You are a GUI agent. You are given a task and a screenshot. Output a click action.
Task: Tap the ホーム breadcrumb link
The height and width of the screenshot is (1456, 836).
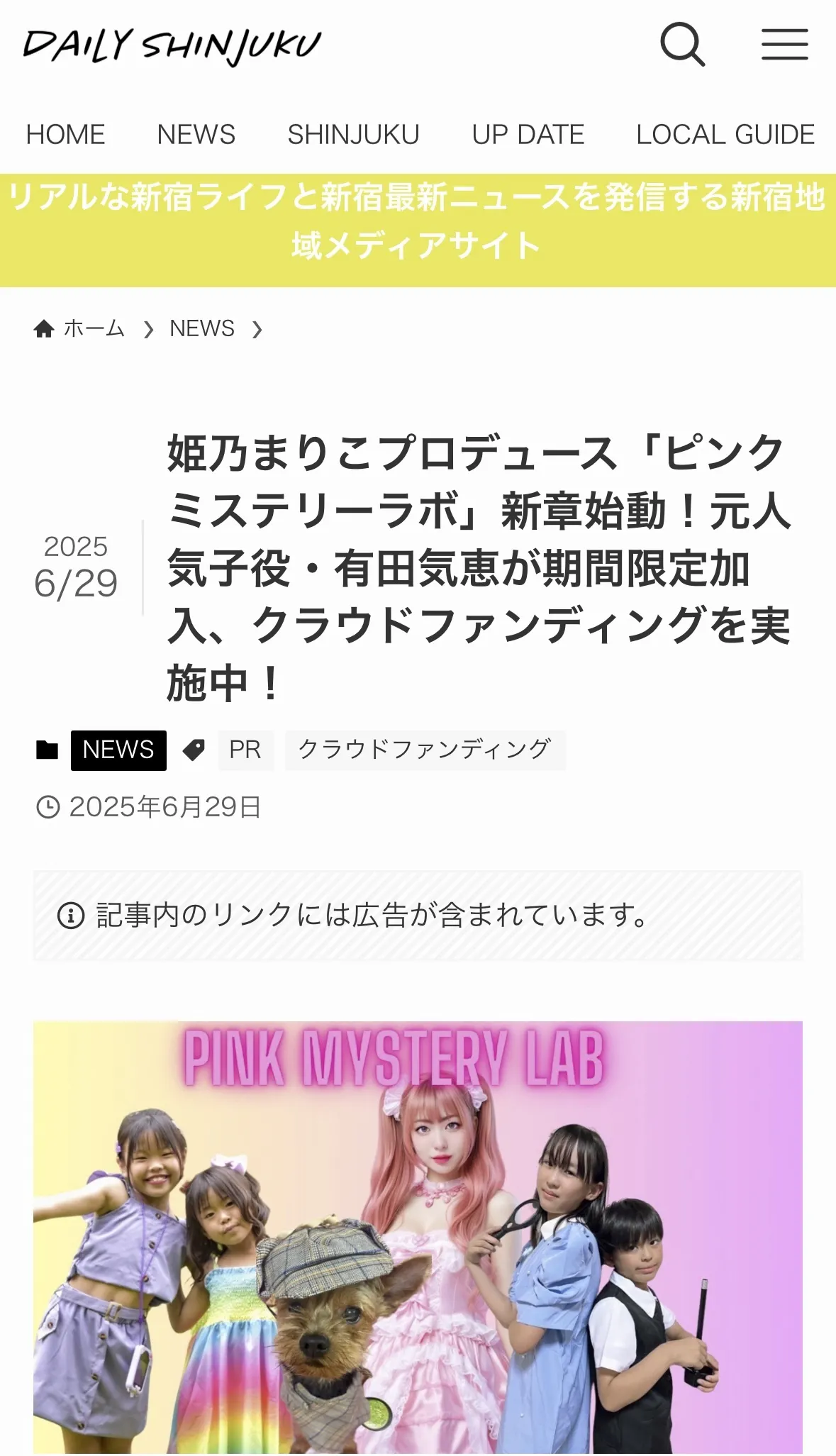93,329
